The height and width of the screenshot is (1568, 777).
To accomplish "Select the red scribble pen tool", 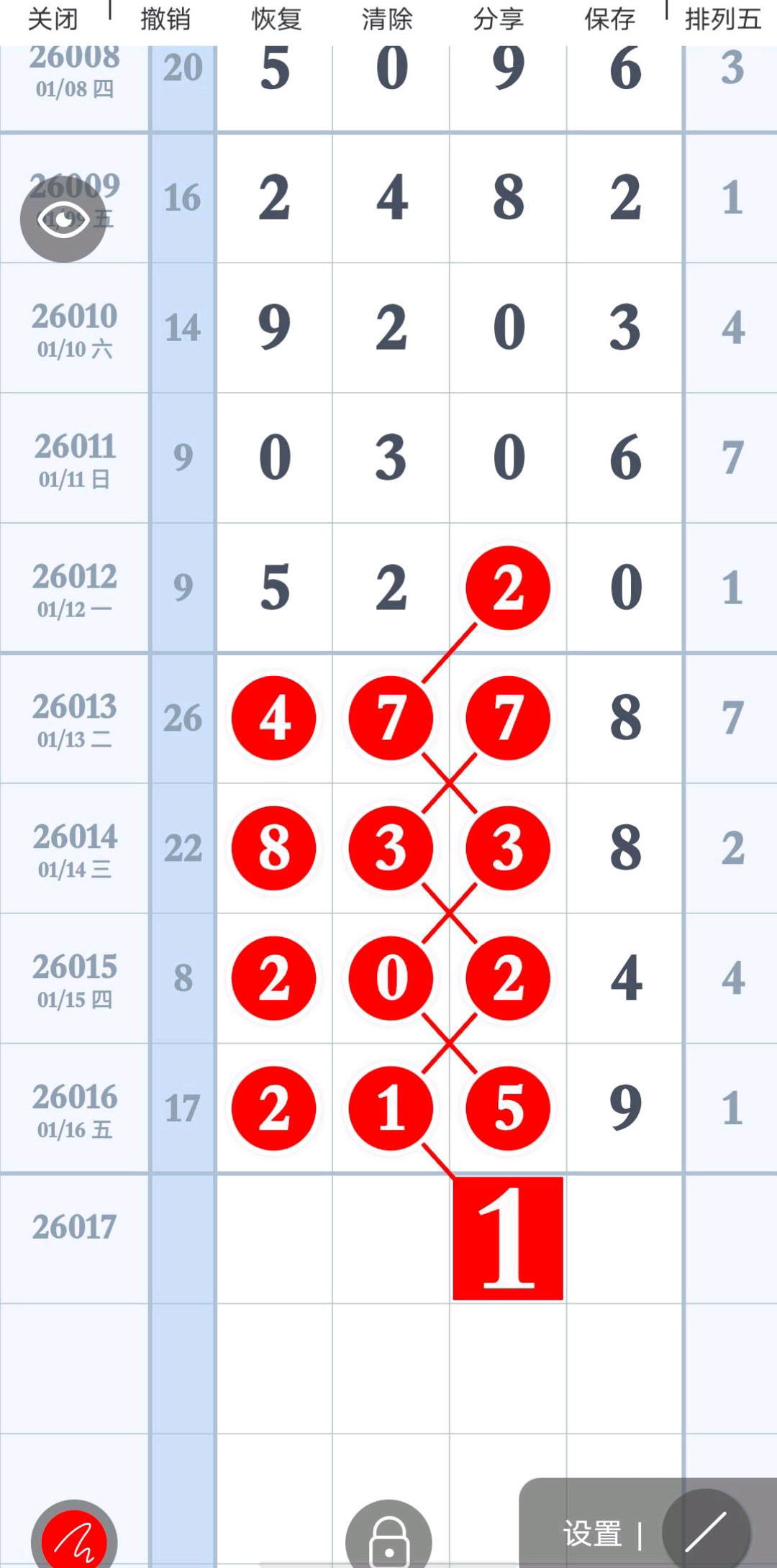I will 74,1539.
